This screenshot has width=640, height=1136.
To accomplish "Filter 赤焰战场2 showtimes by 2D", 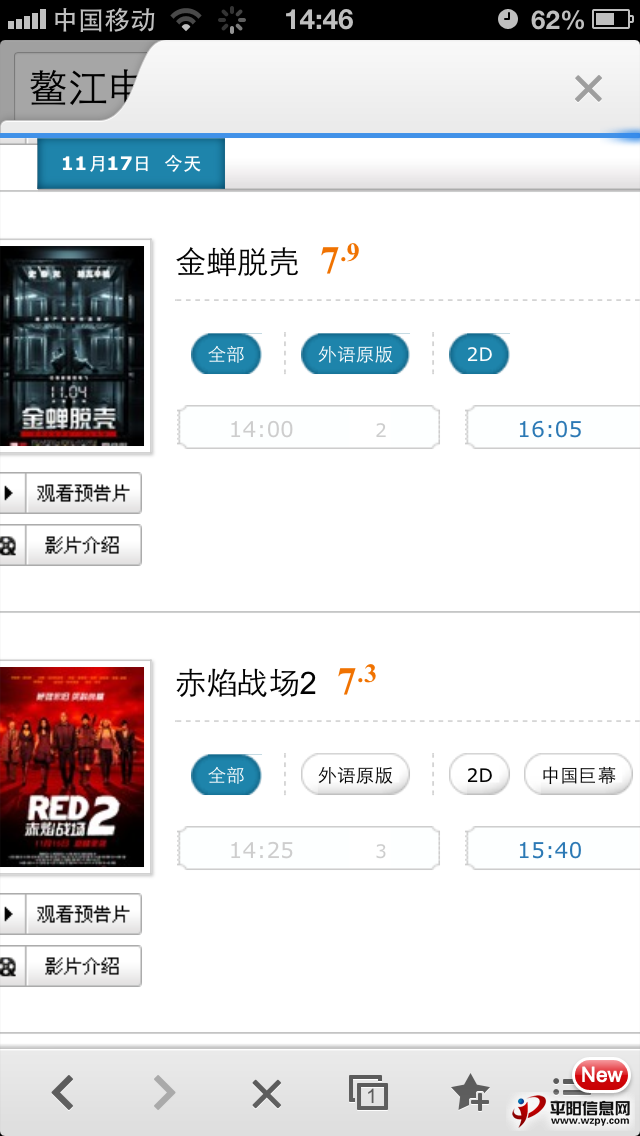I will [480, 775].
